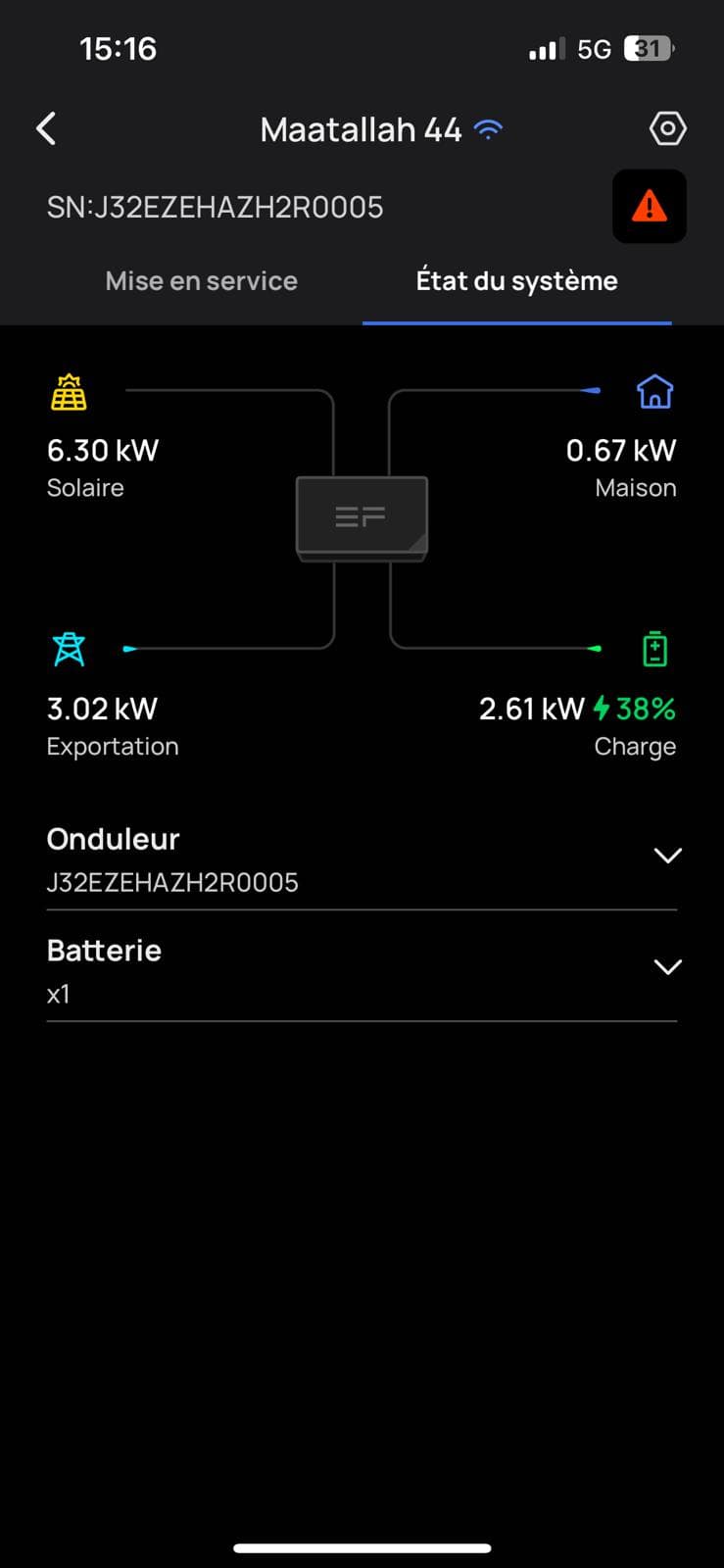Click the EF inverter device image
Screen dimensions: 724x1568
(x=362, y=516)
